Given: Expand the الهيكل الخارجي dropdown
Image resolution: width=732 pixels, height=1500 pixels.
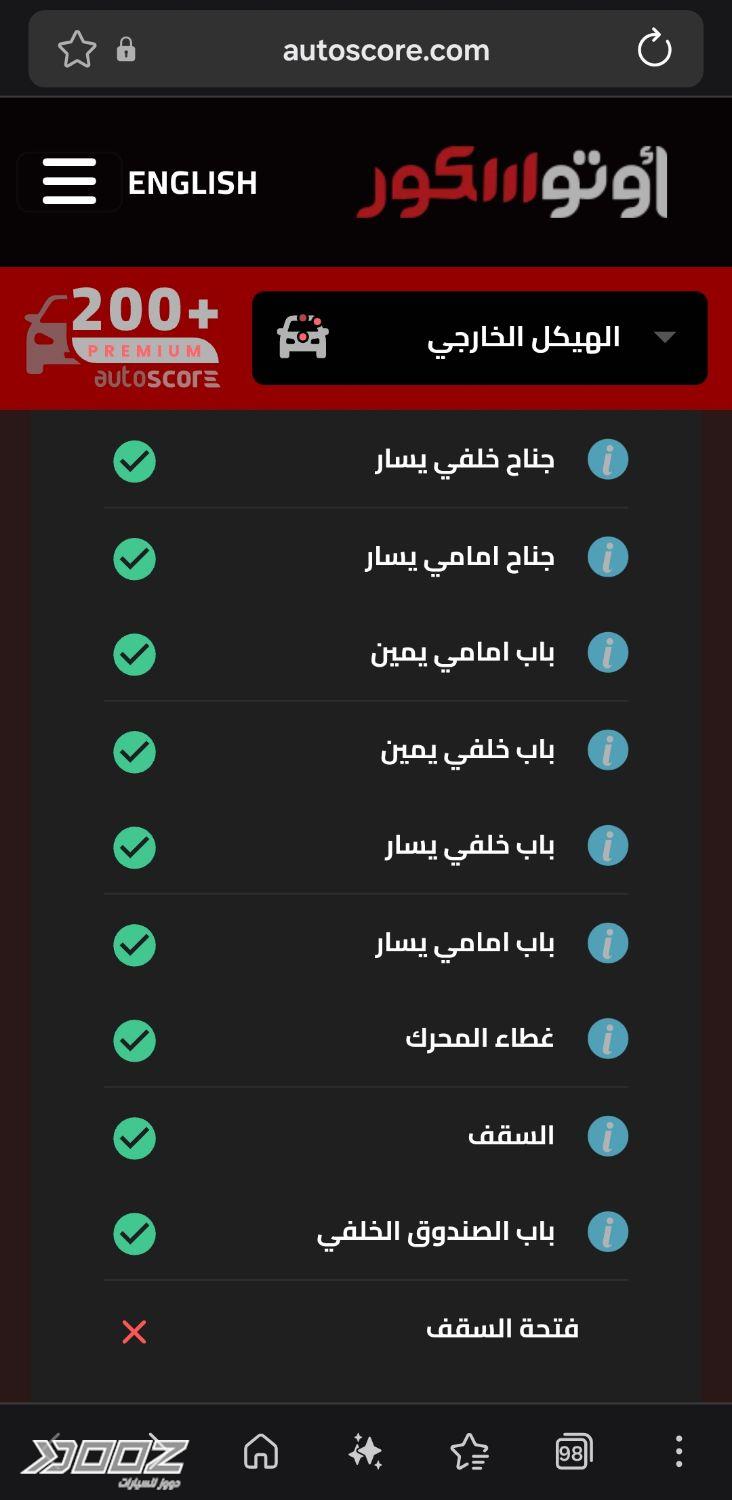Looking at the screenshot, I should click(480, 338).
